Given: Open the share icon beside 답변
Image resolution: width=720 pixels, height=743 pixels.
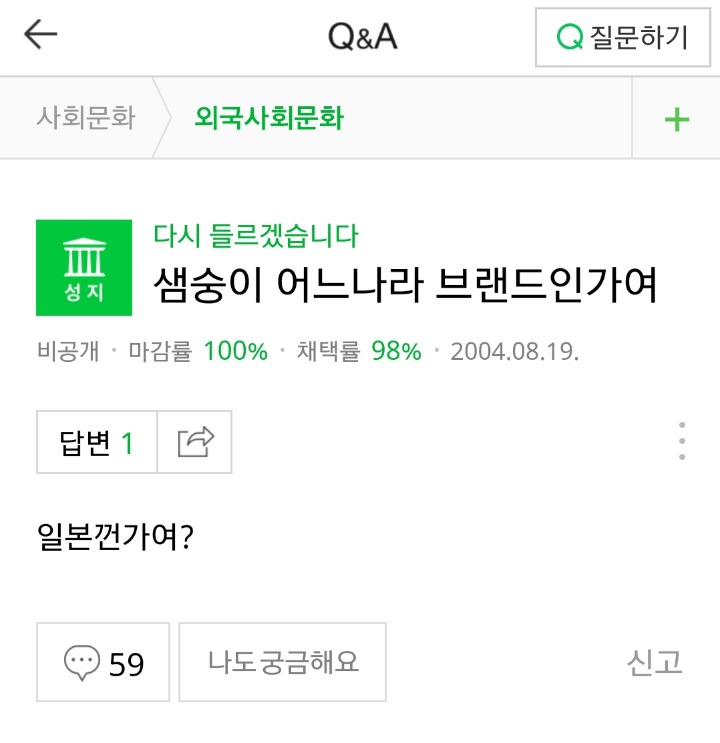Looking at the screenshot, I should tap(196, 441).
